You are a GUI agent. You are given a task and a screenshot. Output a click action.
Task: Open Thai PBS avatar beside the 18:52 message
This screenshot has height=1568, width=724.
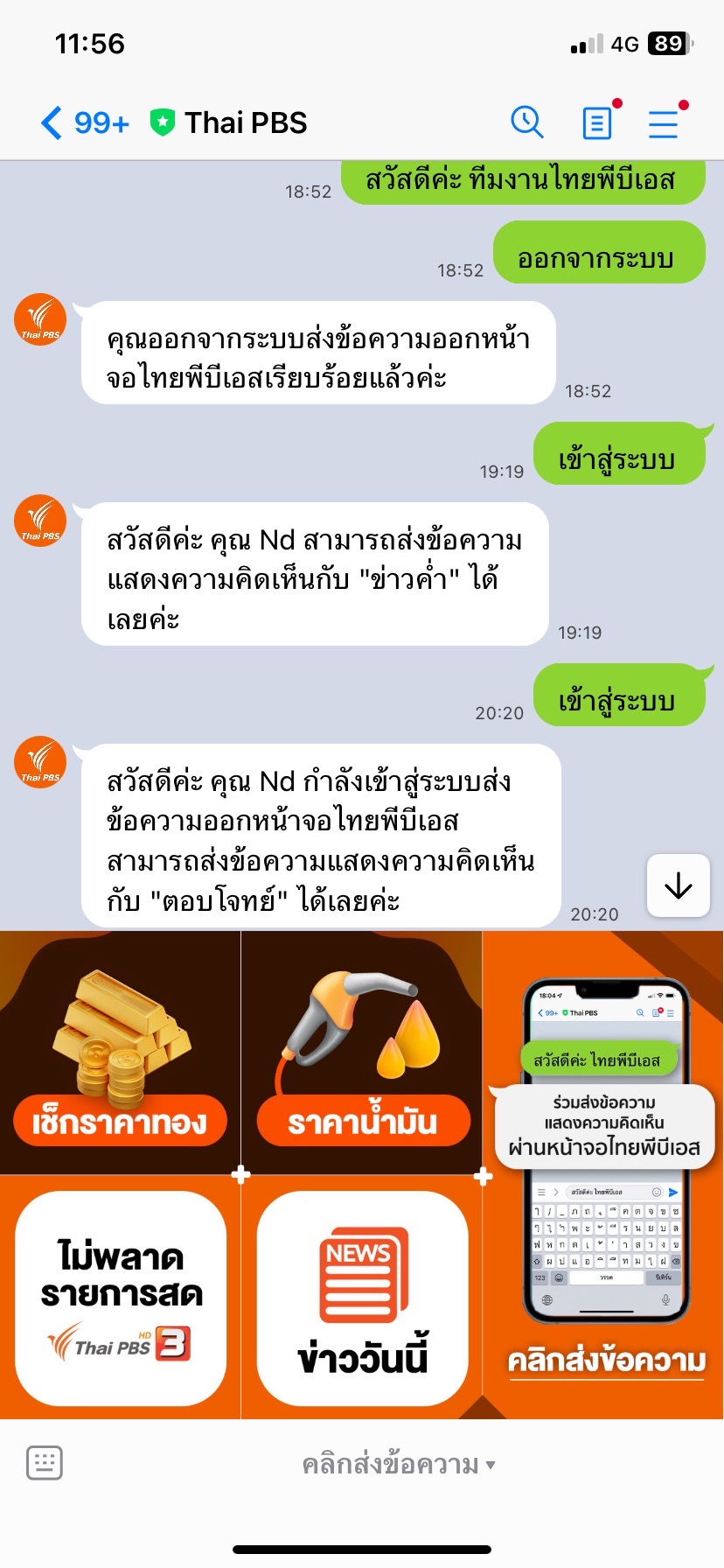click(40, 319)
